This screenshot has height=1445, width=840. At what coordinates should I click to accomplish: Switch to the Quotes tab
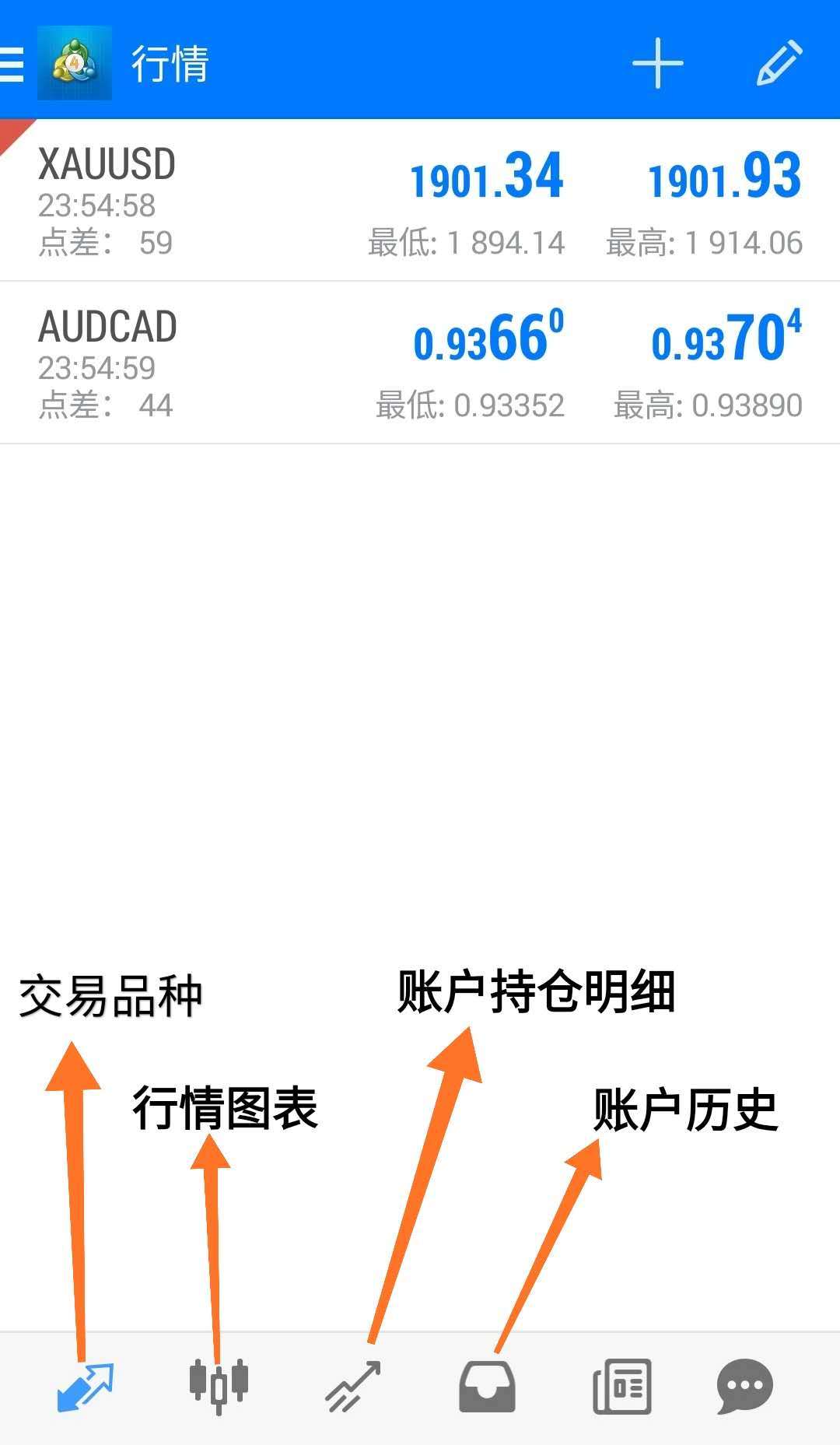tap(86, 1387)
